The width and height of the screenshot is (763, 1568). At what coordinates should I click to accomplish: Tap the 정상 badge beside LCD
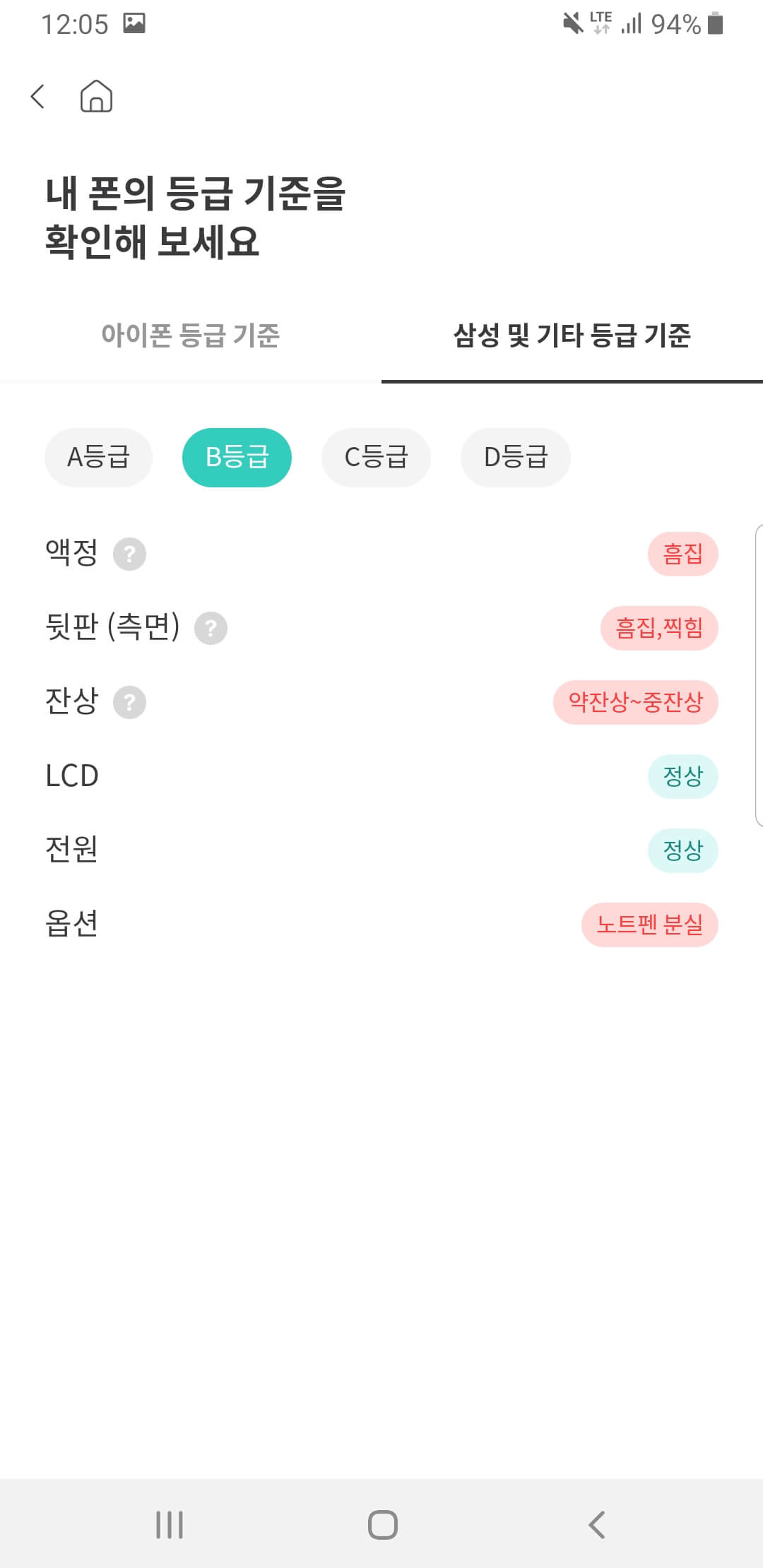click(x=682, y=776)
